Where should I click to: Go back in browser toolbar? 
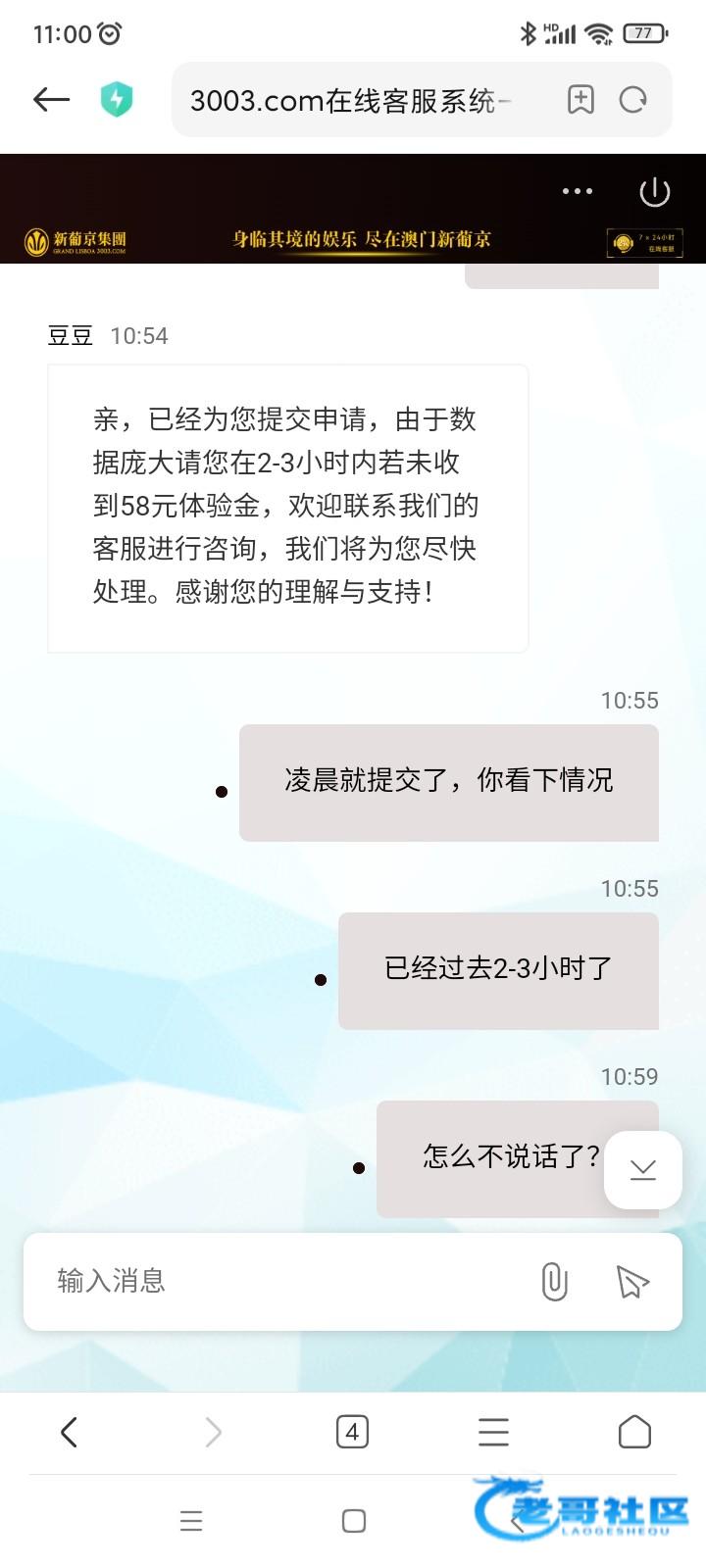(69, 1432)
